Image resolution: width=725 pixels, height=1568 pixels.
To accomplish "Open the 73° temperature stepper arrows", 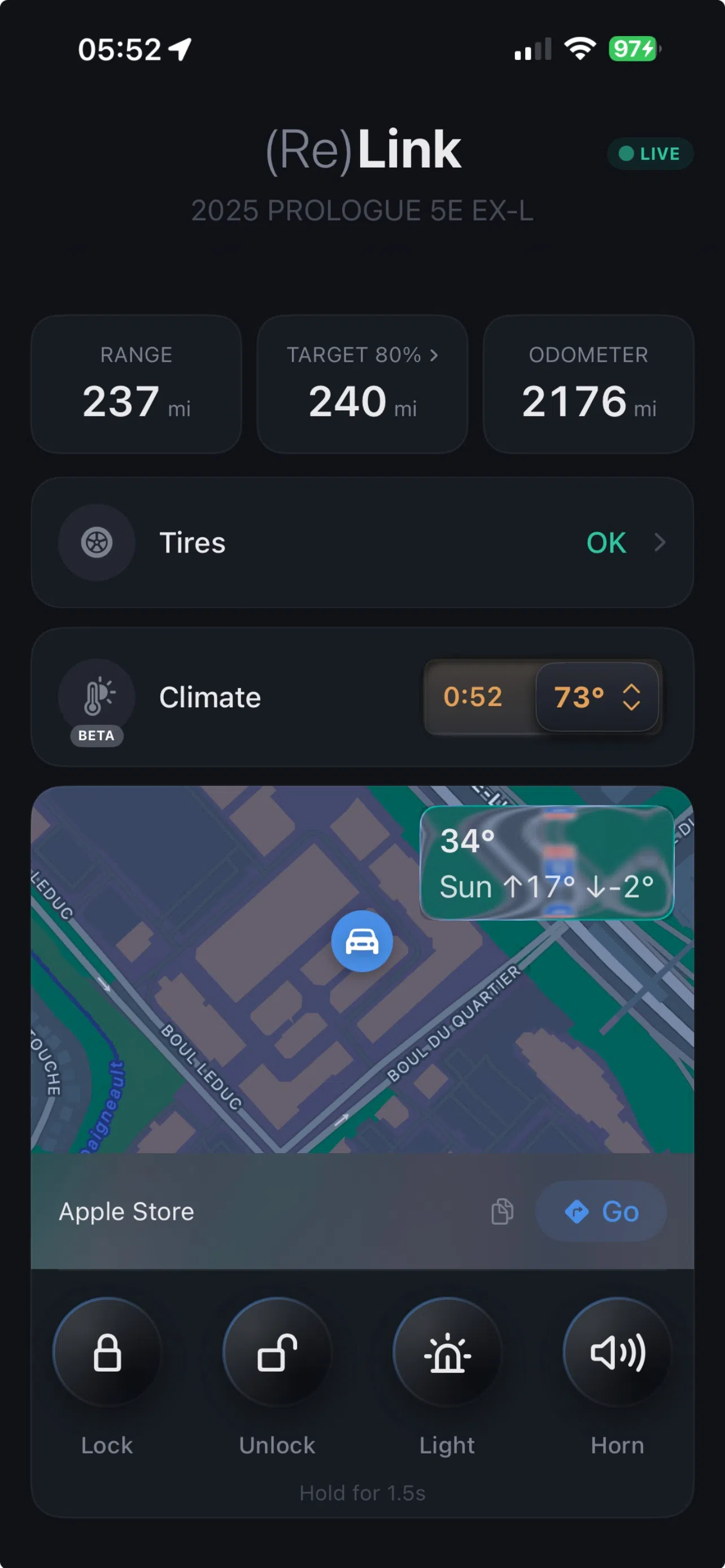I will pos(631,697).
